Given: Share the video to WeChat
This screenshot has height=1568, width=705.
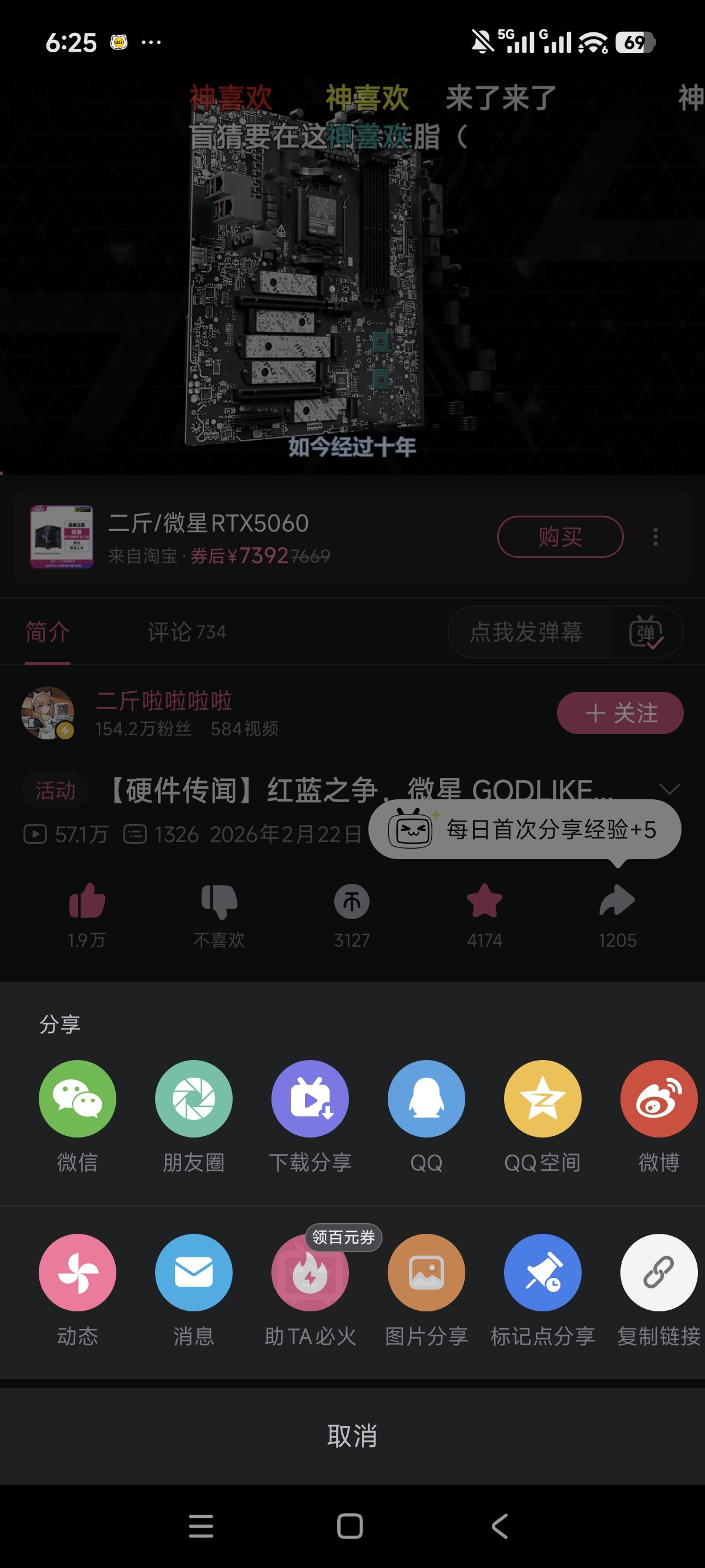Looking at the screenshot, I should (78, 1098).
